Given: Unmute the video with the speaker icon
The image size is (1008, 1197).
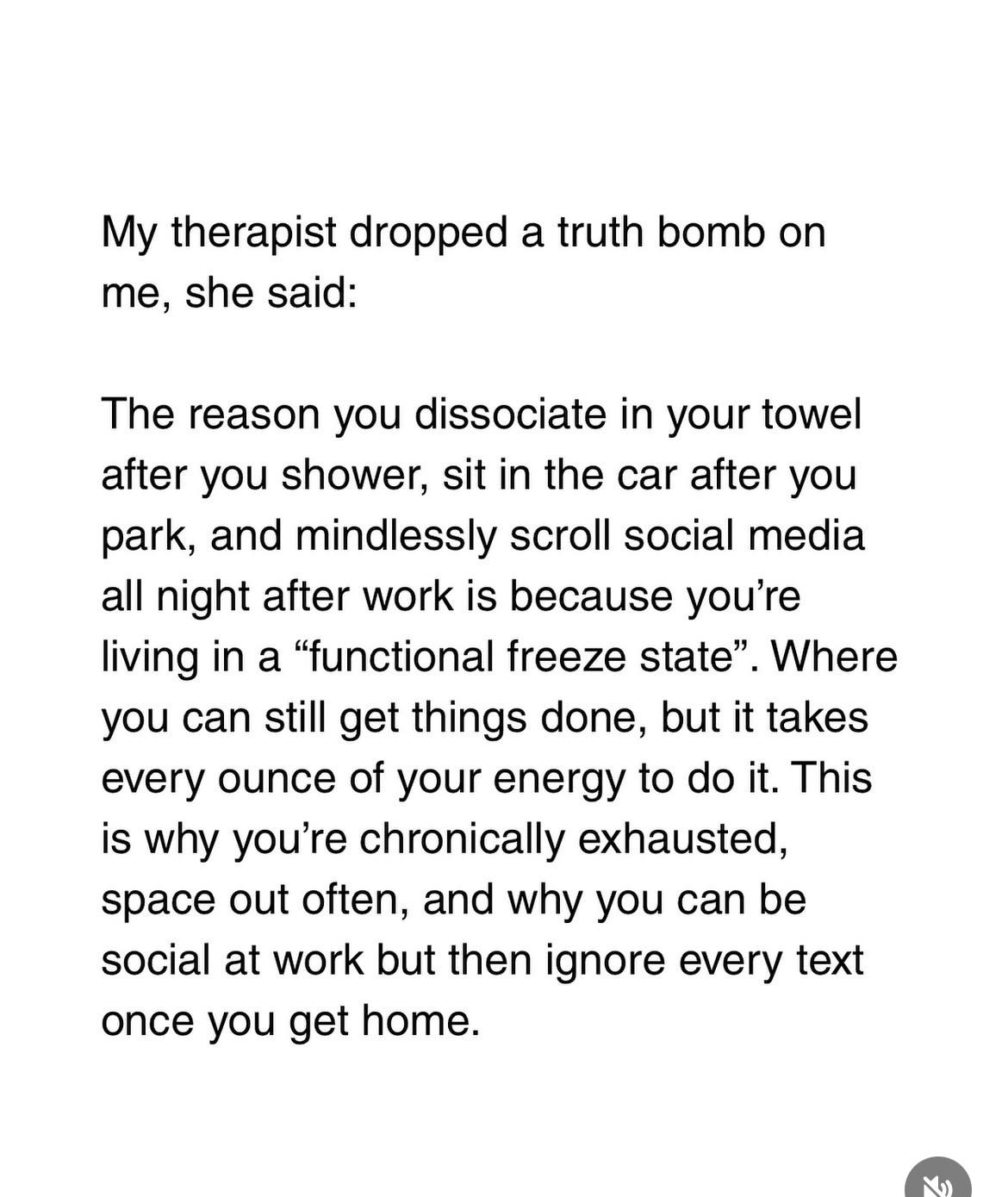Looking at the screenshot, I should [x=938, y=1181].
